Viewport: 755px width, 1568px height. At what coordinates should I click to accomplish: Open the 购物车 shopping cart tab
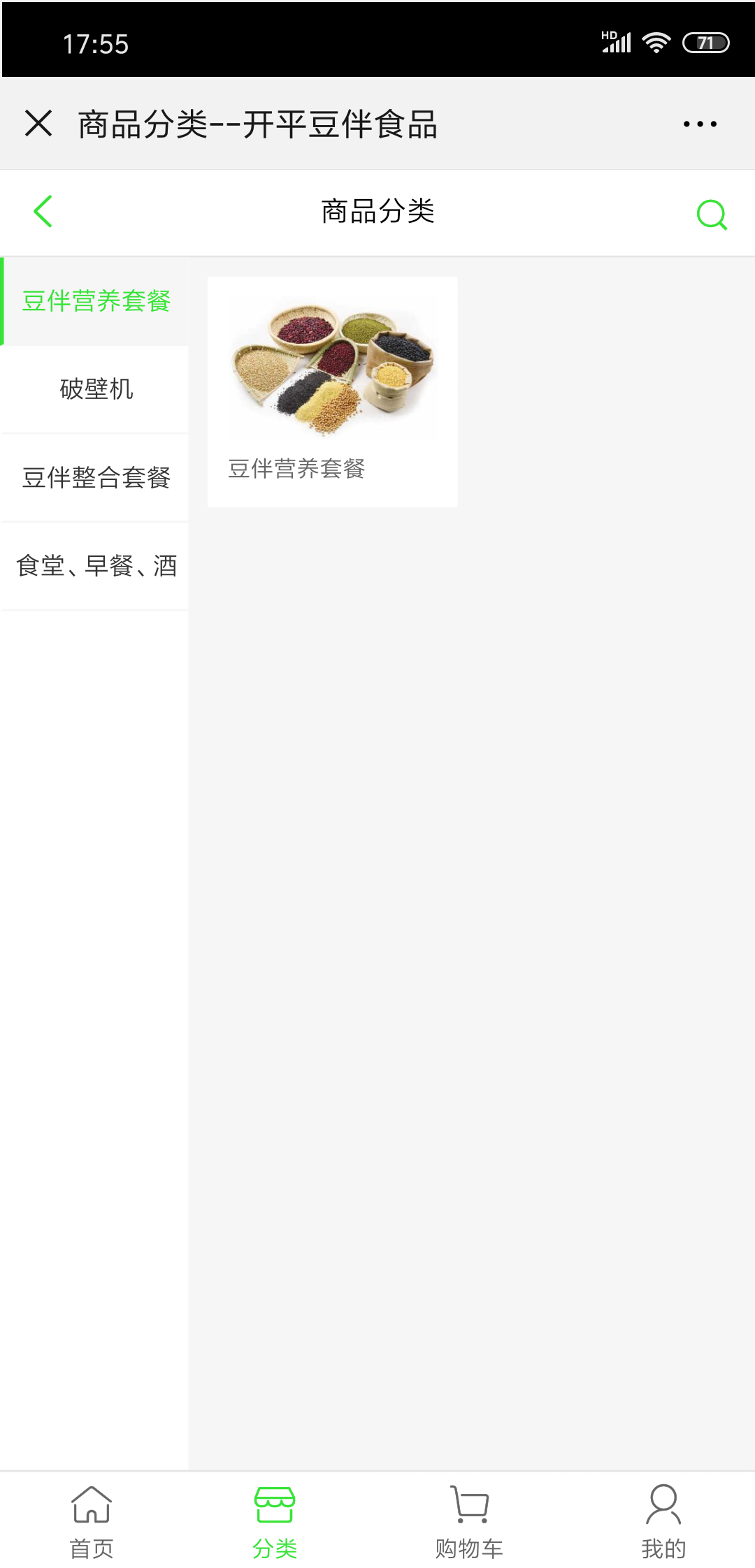coord(469,1522)
